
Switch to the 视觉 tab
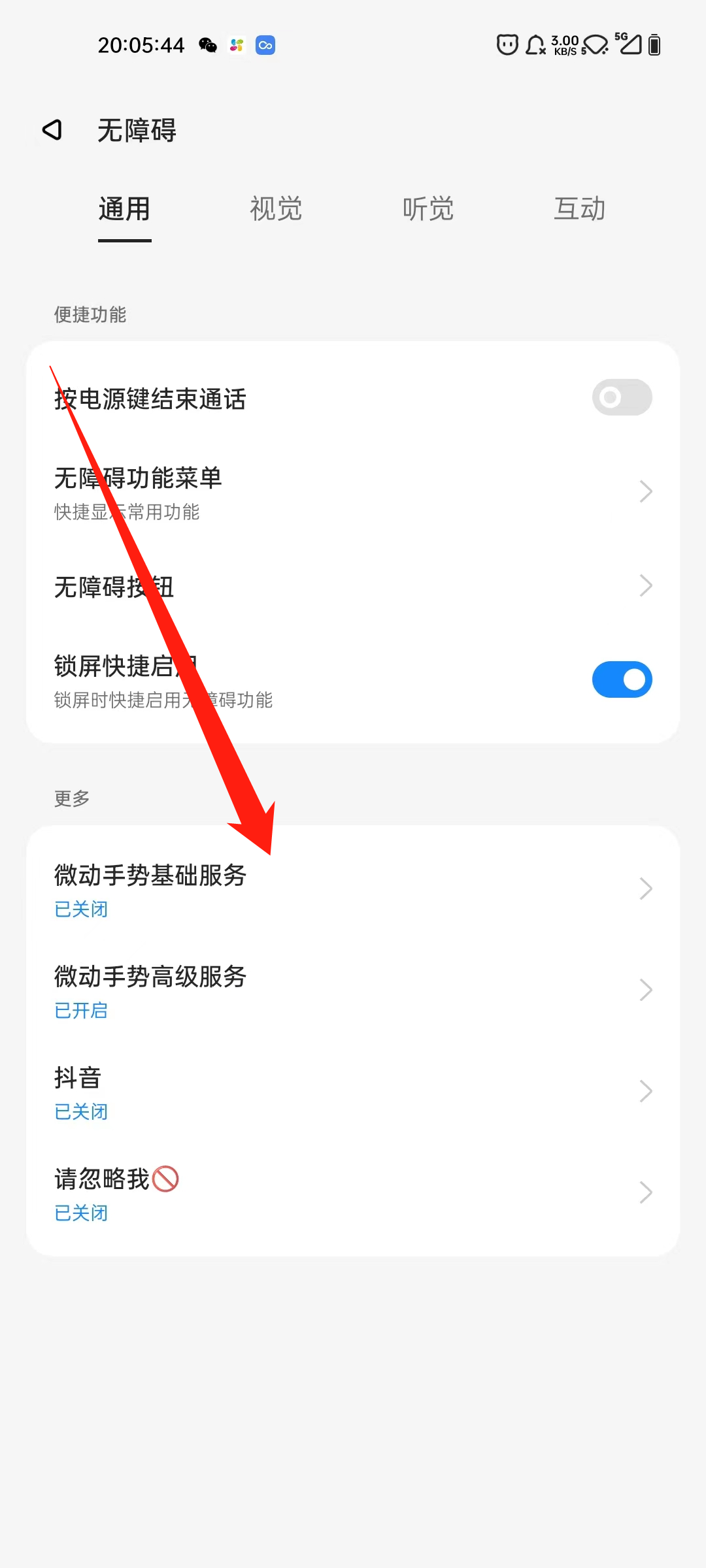coord(276,209)
